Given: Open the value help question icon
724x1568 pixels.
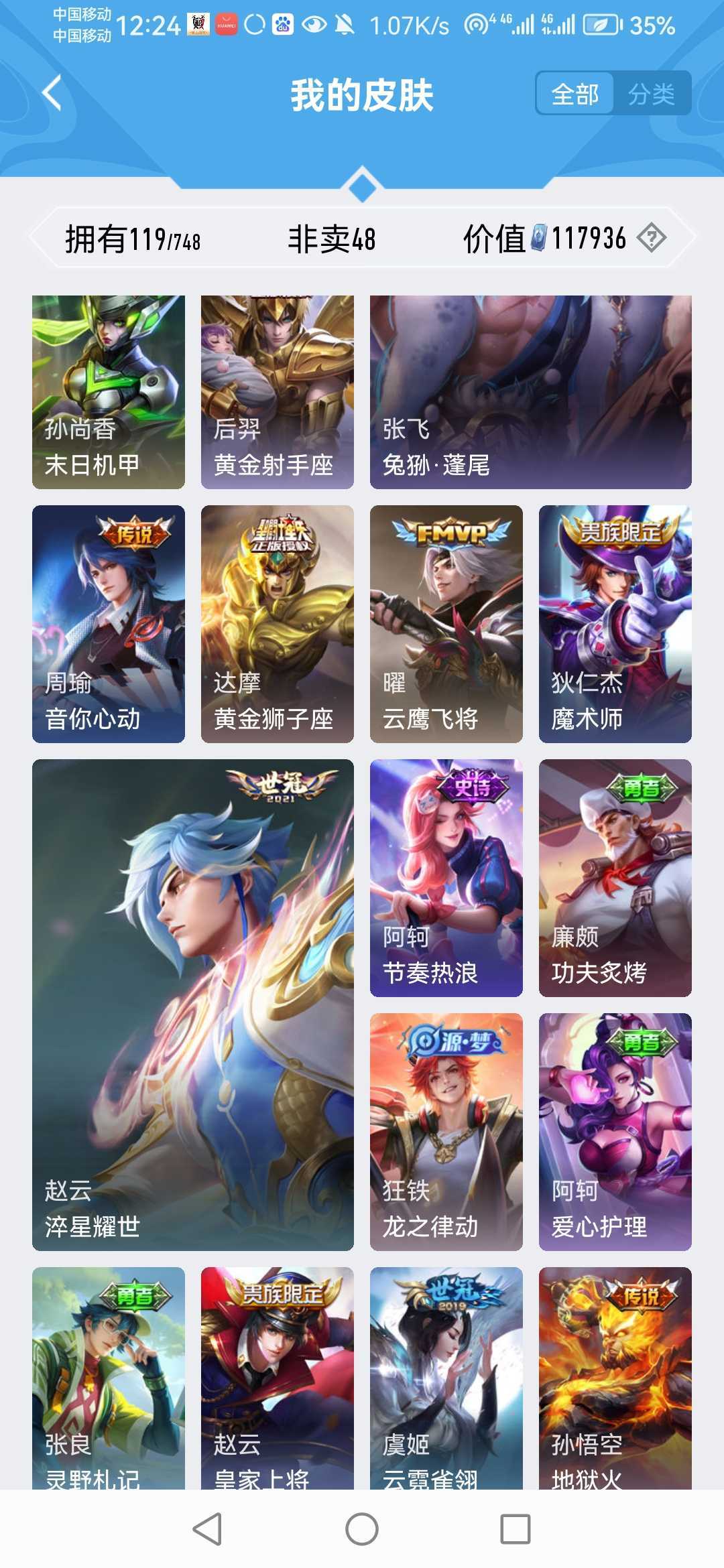Looking at the screenshot, I should [651, 238].
